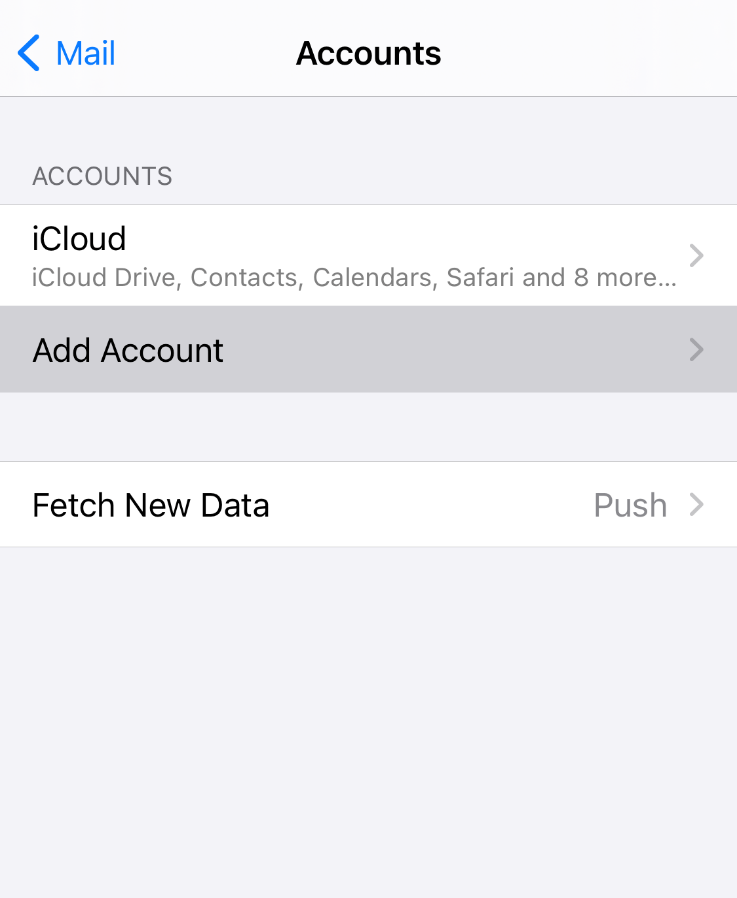The height and width of the screenshot is (898, 737).
Task: Select Add Account
Action: coord(128,350)
